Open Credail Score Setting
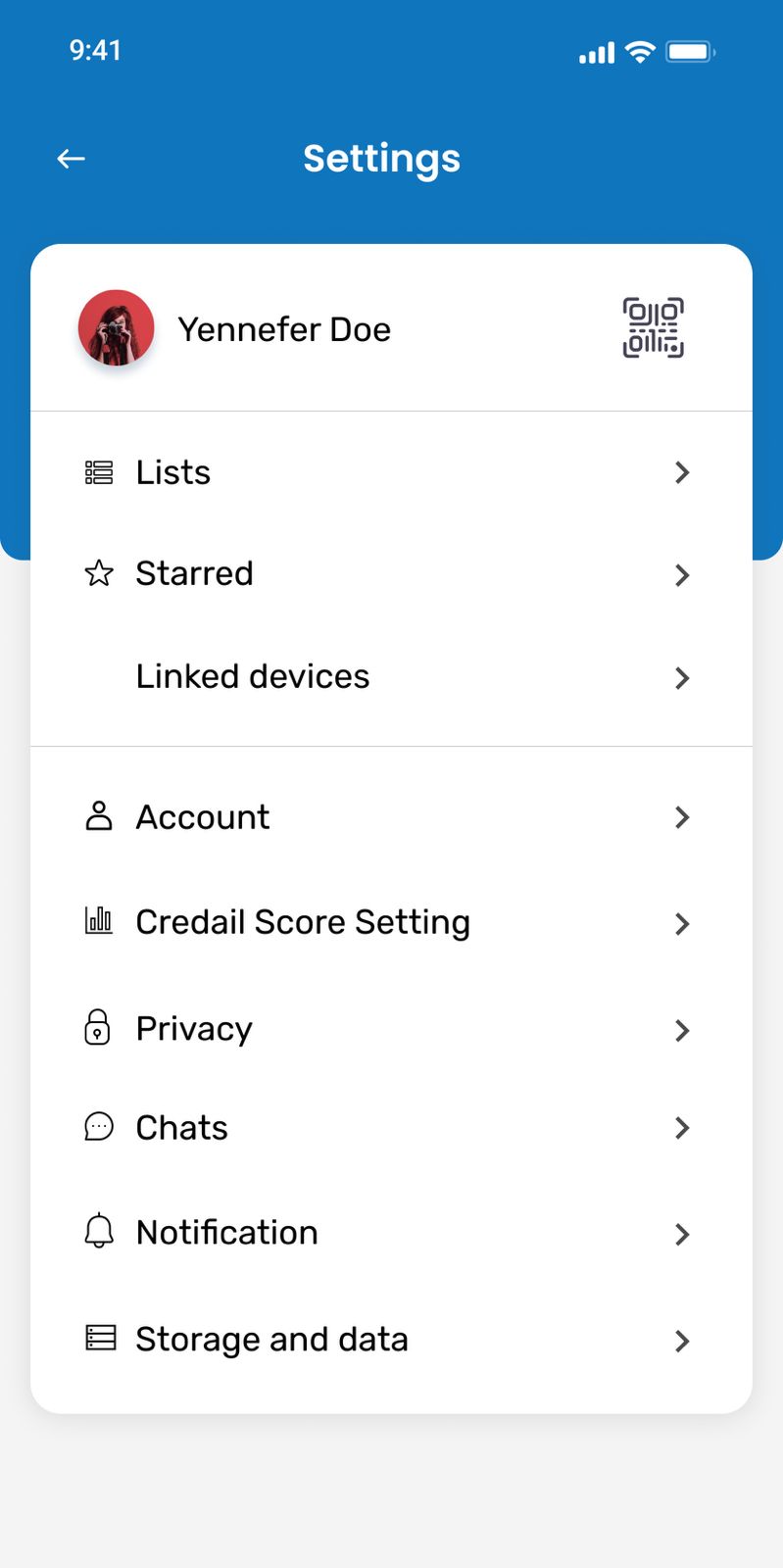 tap(390, 923)
